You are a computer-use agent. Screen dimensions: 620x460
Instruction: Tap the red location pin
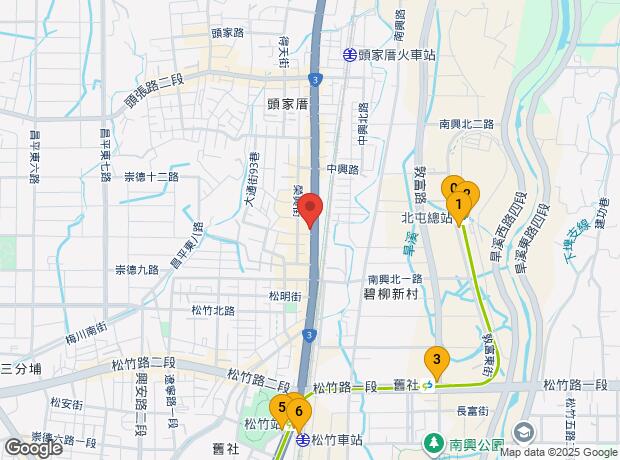tap(310, 209)
